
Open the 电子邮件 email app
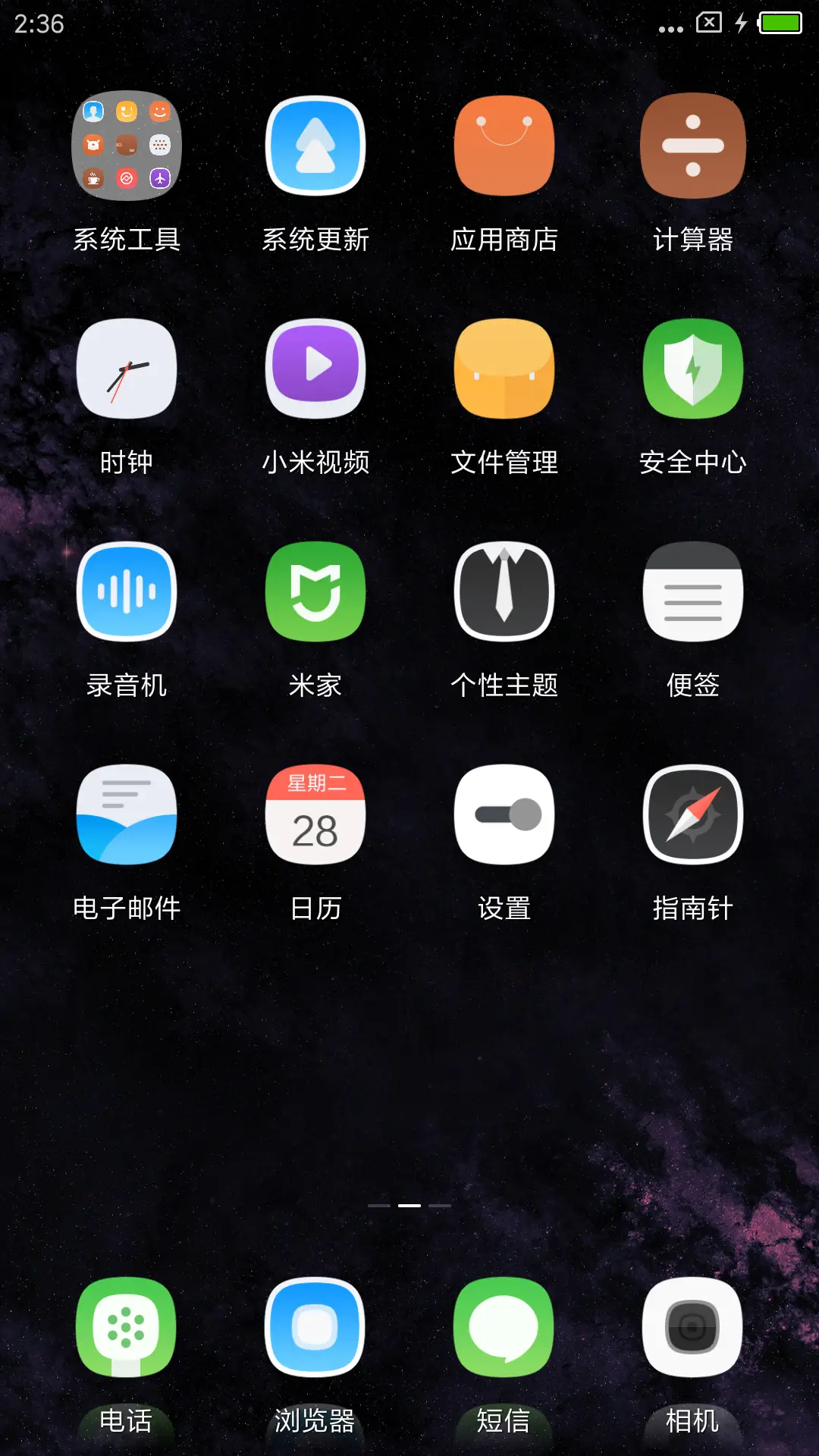pos(126,814)
